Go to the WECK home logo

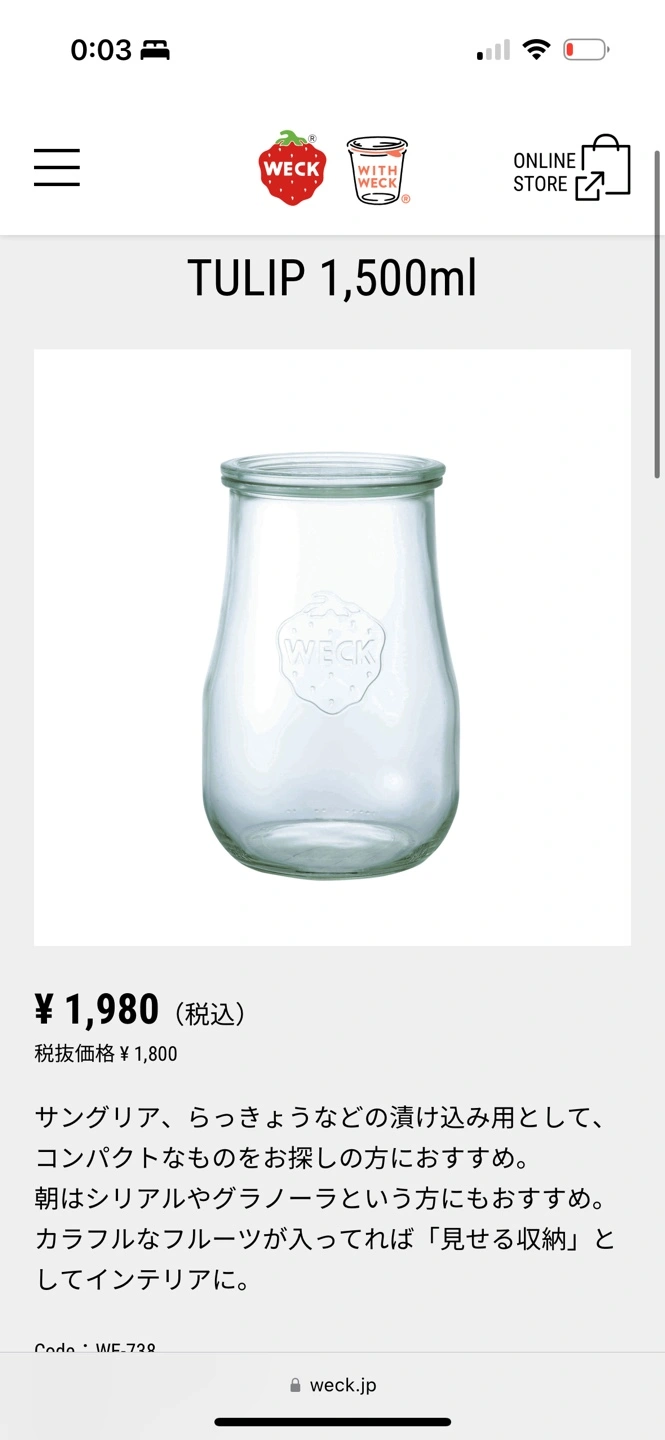[x=292, y=168]
